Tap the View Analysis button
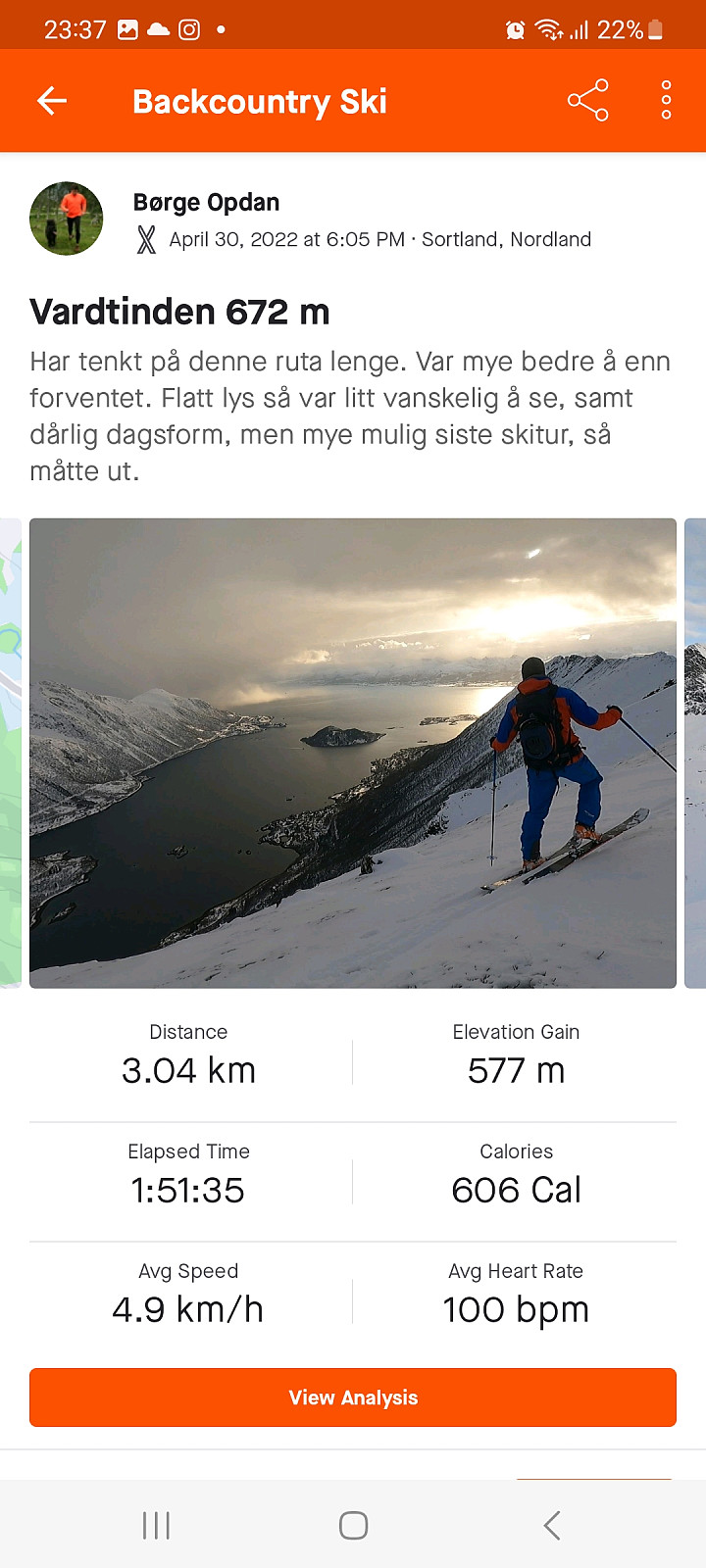 click(353, 1397)
